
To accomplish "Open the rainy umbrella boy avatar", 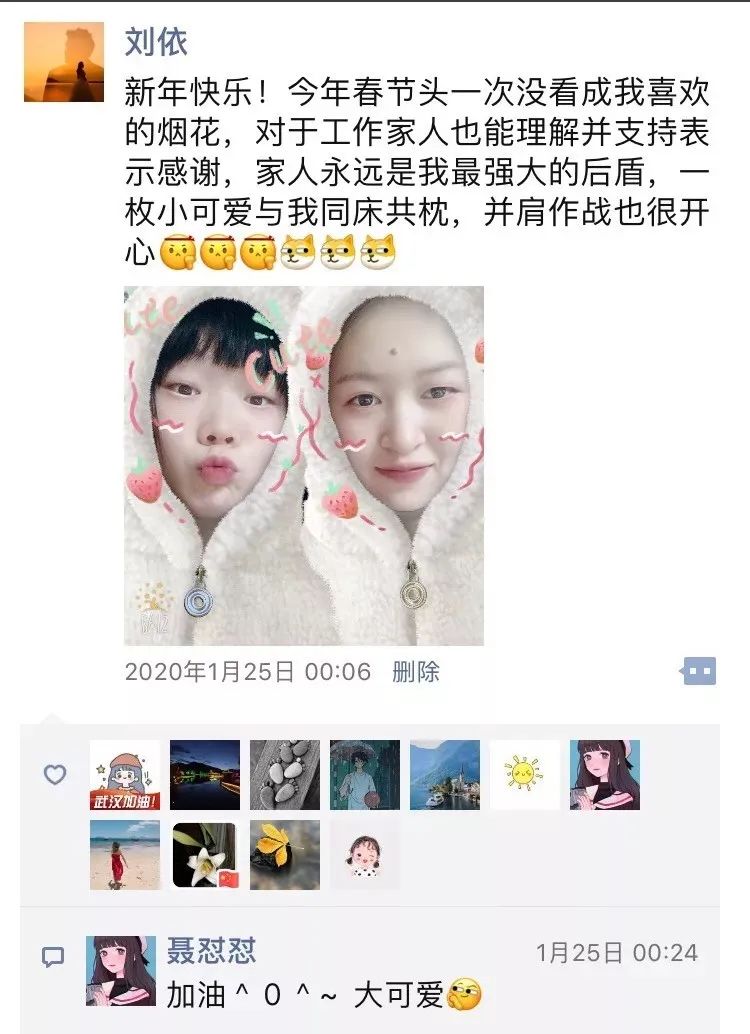I will click(365, 774).
